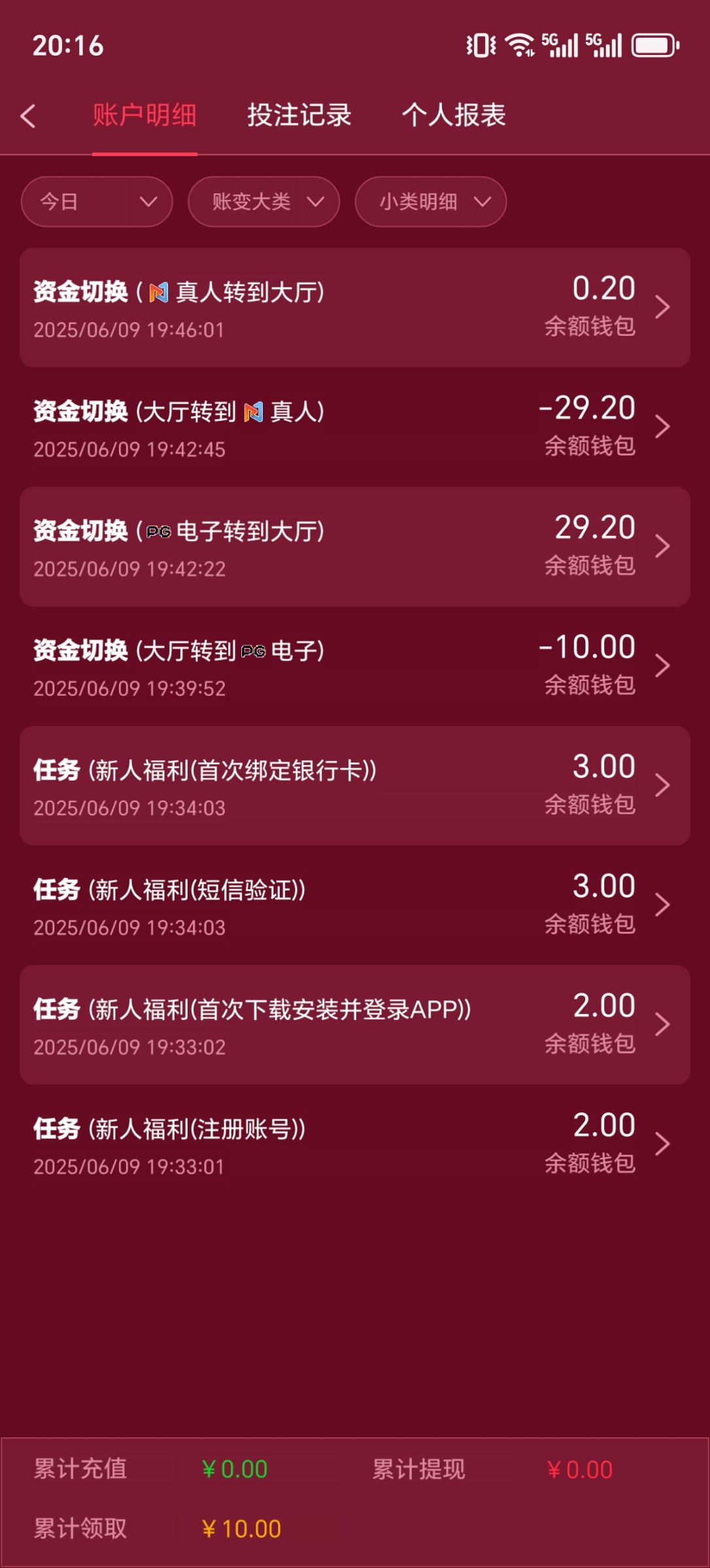Open the 首次绑定银行卡 3.00 reward record
The width and height of the screenshot is (710, 1568).
354,785
